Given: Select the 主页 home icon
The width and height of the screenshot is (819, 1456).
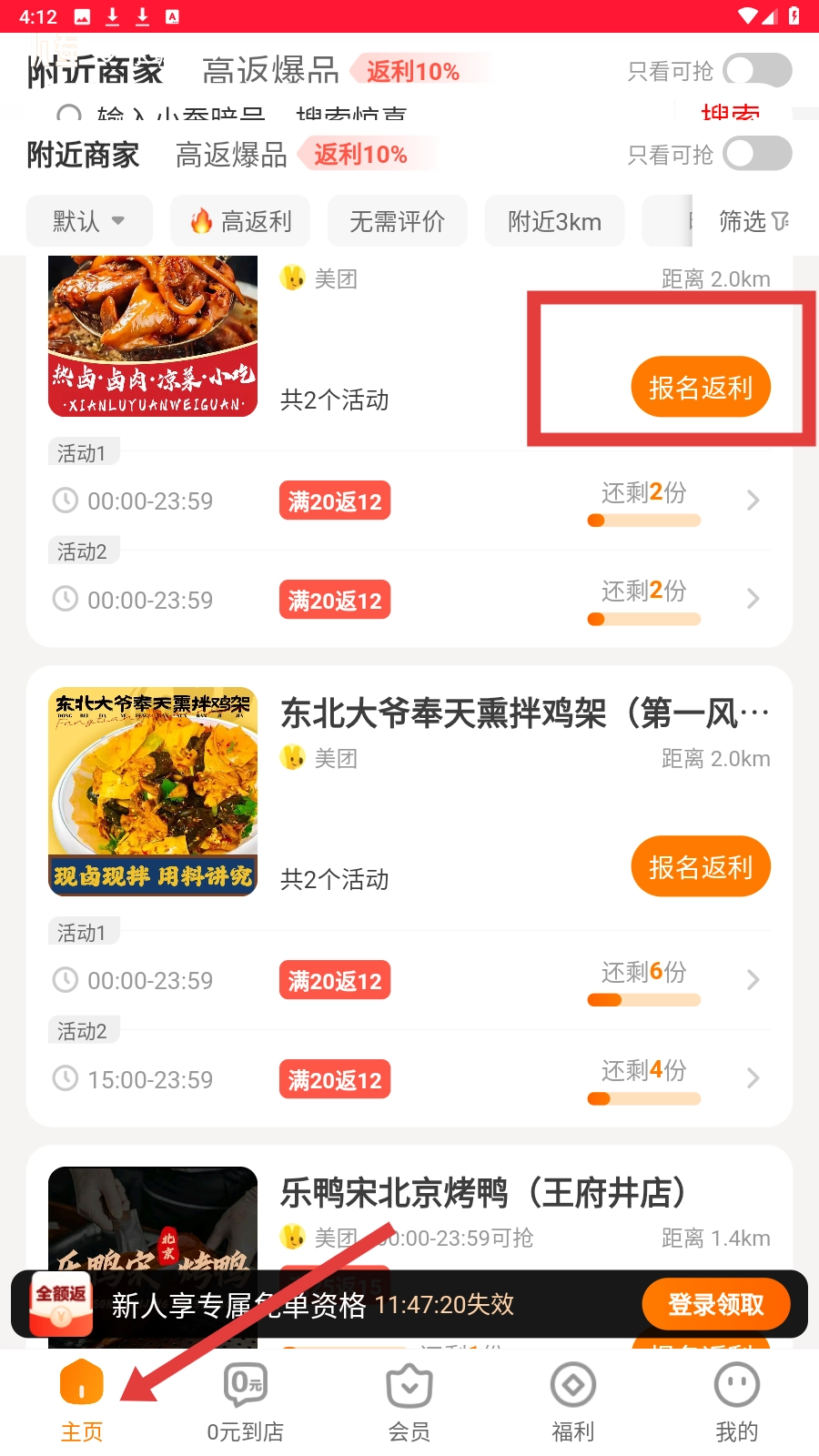Looking at the screenshot, I should pyautogui.click(x=81, y=1381).
